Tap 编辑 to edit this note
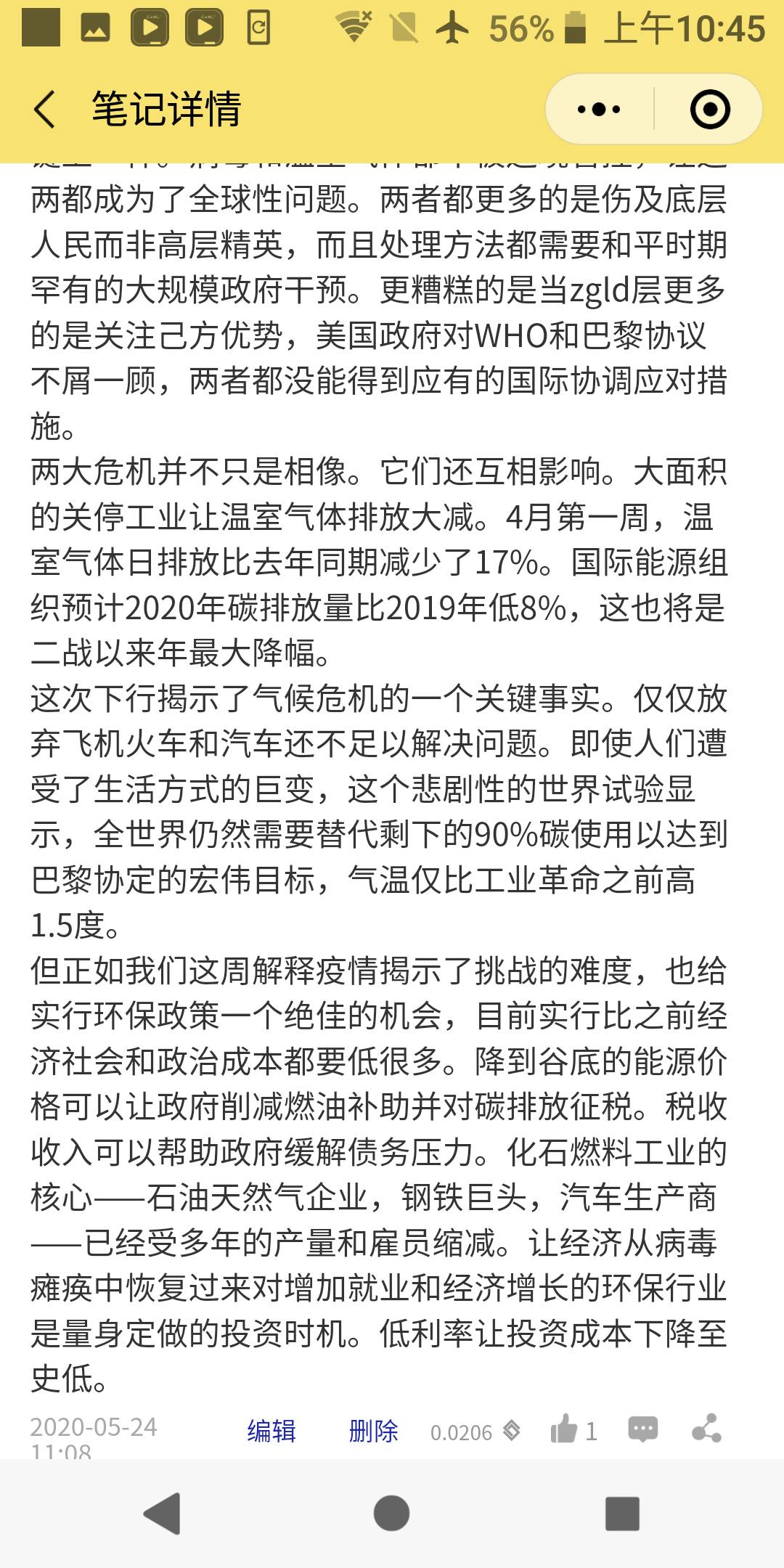Image resolution: width=784 pixels, height=1568 pixels. pos(271,1431)
